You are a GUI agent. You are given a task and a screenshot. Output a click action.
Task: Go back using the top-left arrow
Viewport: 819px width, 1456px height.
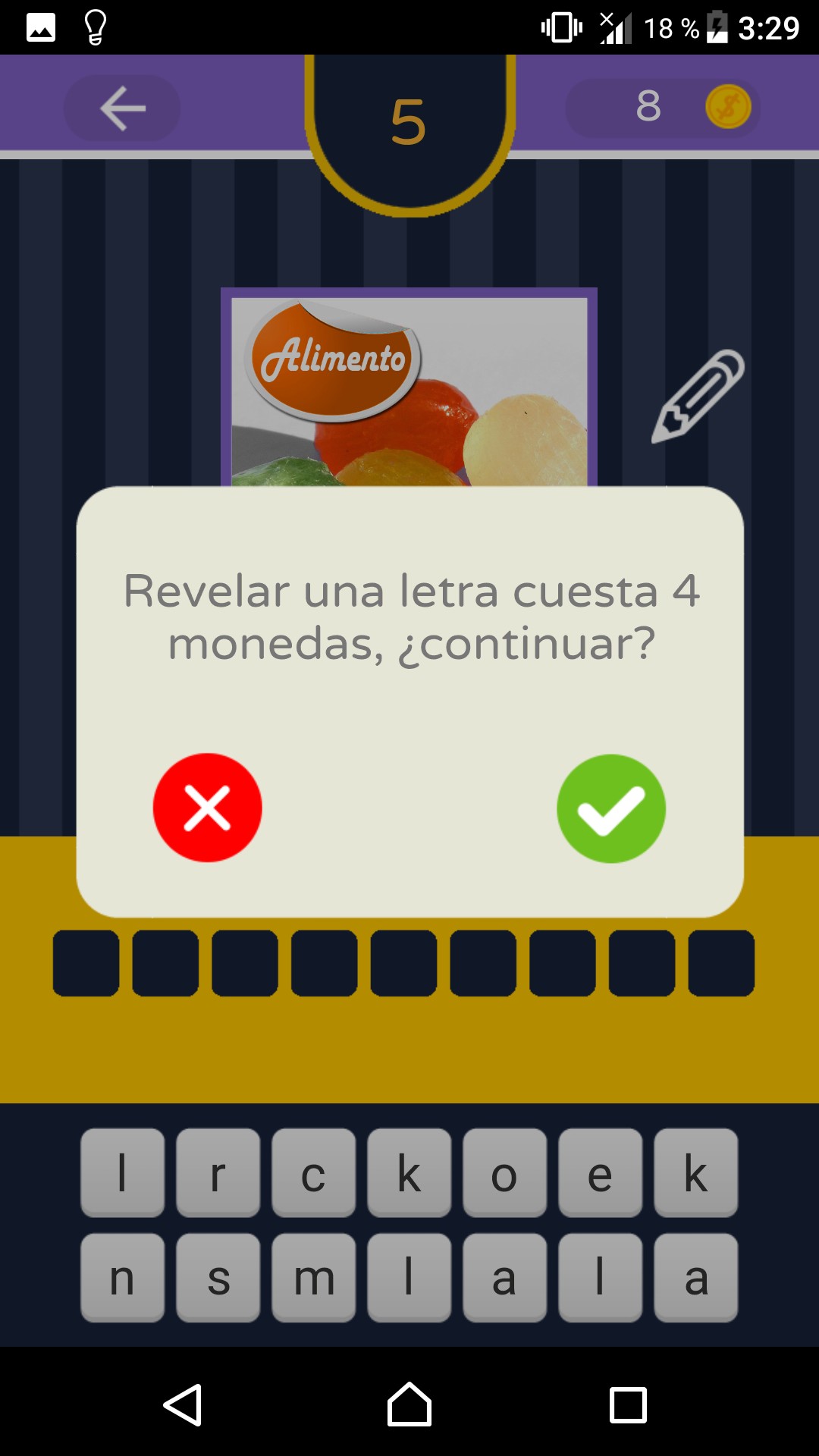pos(122,108)
